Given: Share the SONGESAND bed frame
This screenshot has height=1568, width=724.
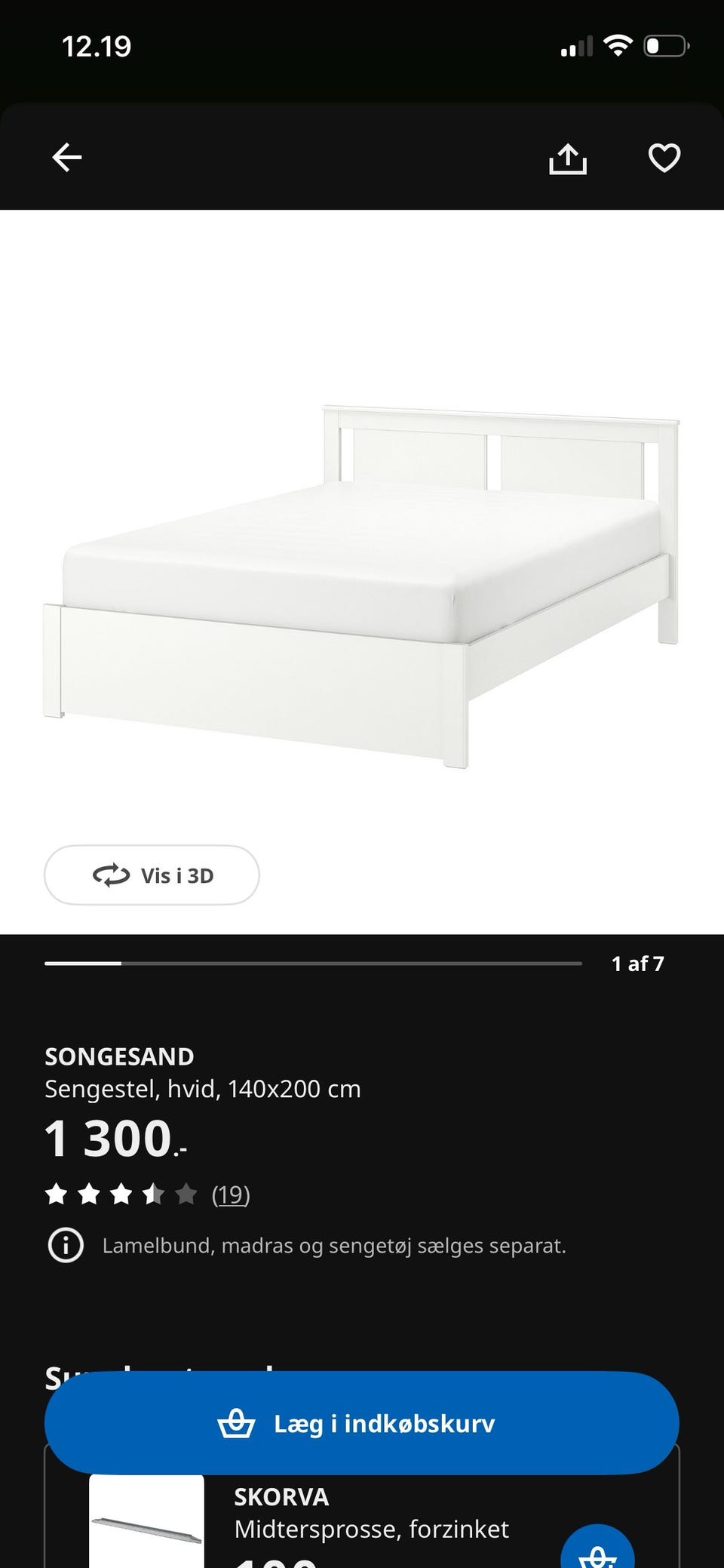Looking at the screenshot, I should click(x=567, y=158).
